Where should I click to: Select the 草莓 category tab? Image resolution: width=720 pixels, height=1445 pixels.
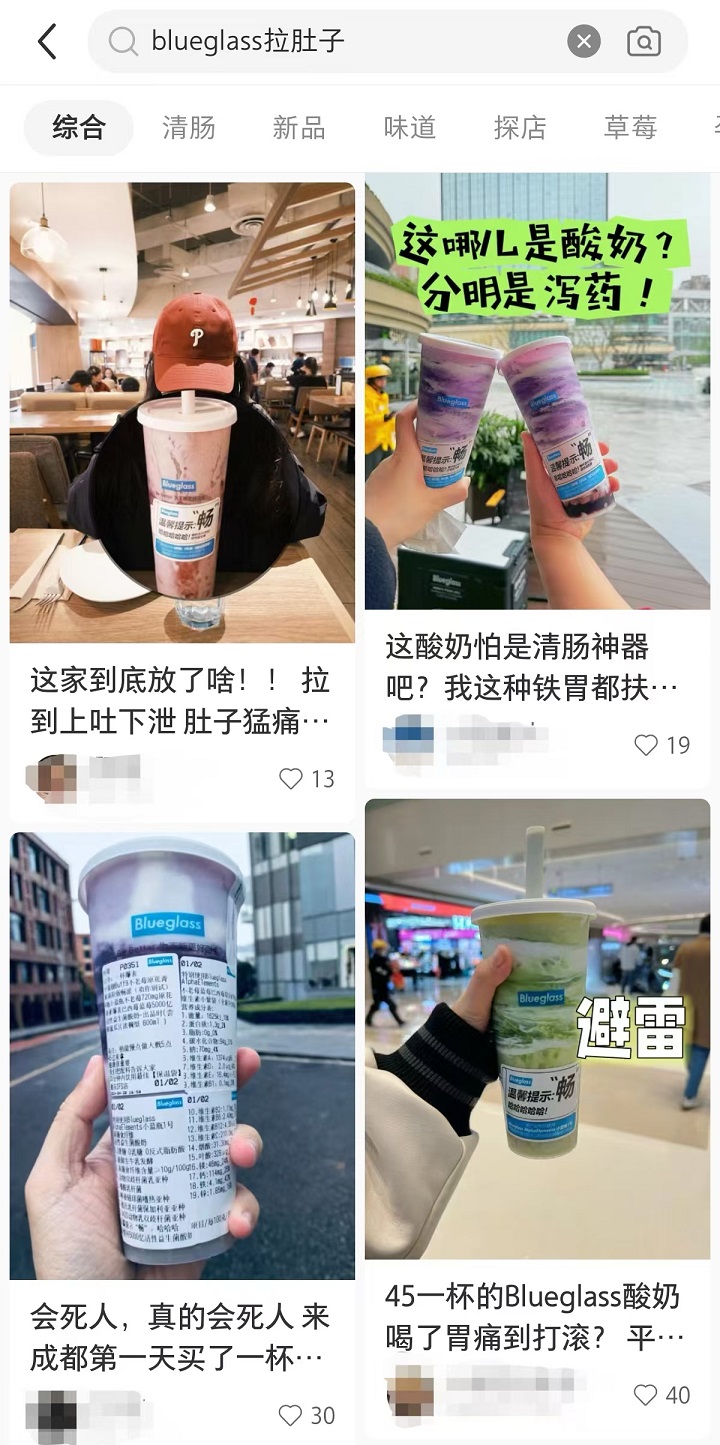coord(629,128)
